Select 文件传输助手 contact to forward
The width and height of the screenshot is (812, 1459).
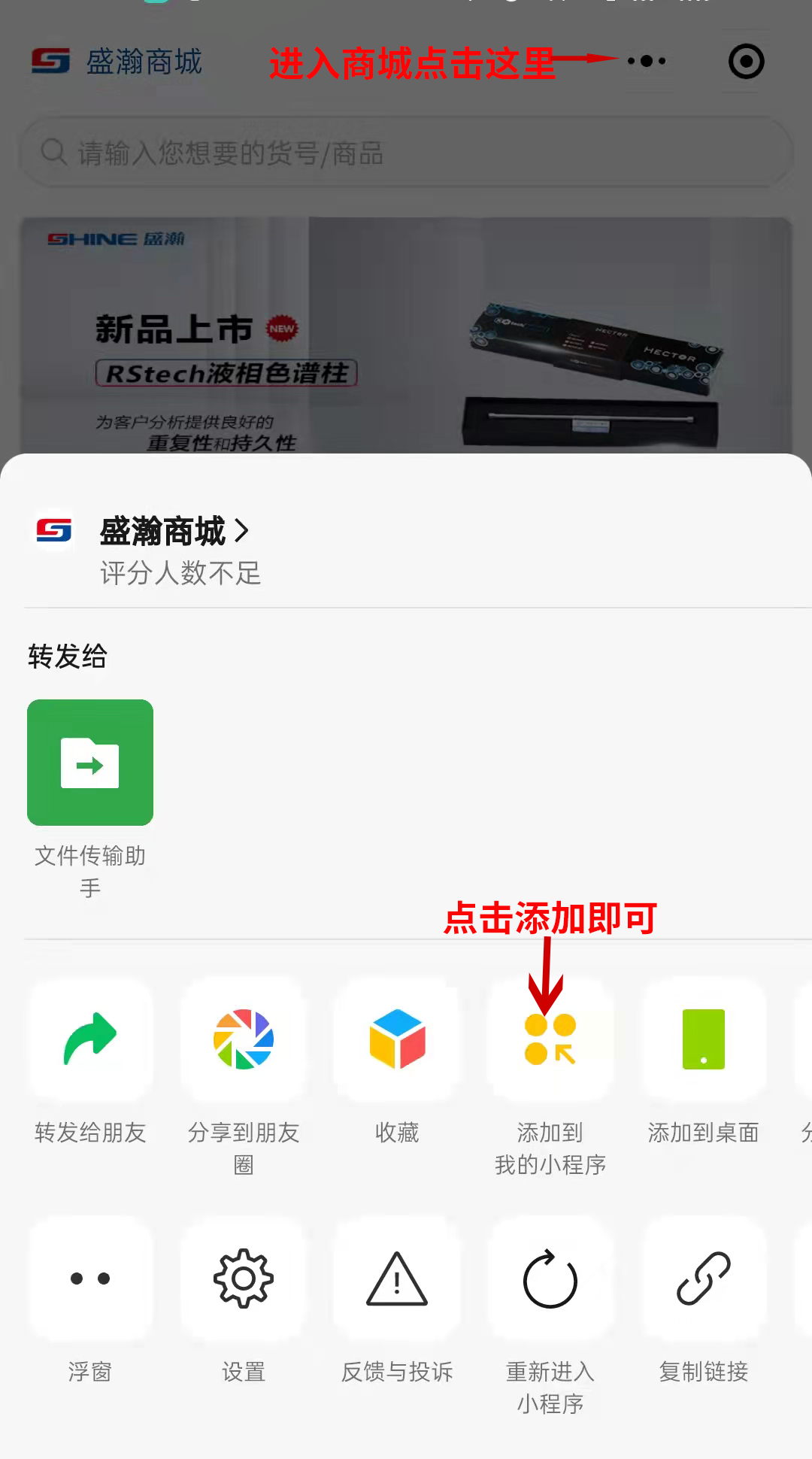(89, 762)
